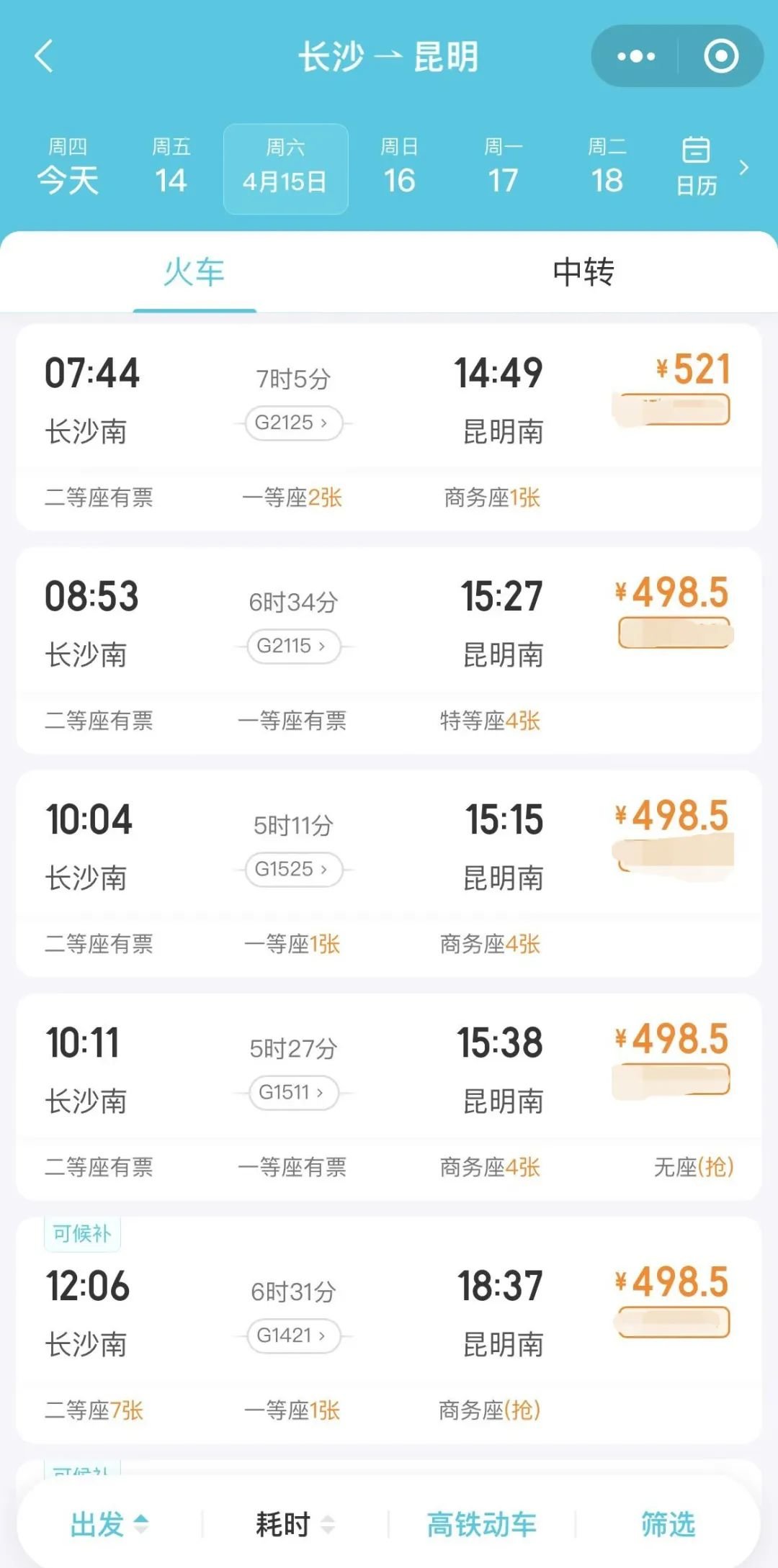Tap the 可候补 waitlist label on G1421
This screenshot has height=1568, width=778.
click(x=81, y=1233)
